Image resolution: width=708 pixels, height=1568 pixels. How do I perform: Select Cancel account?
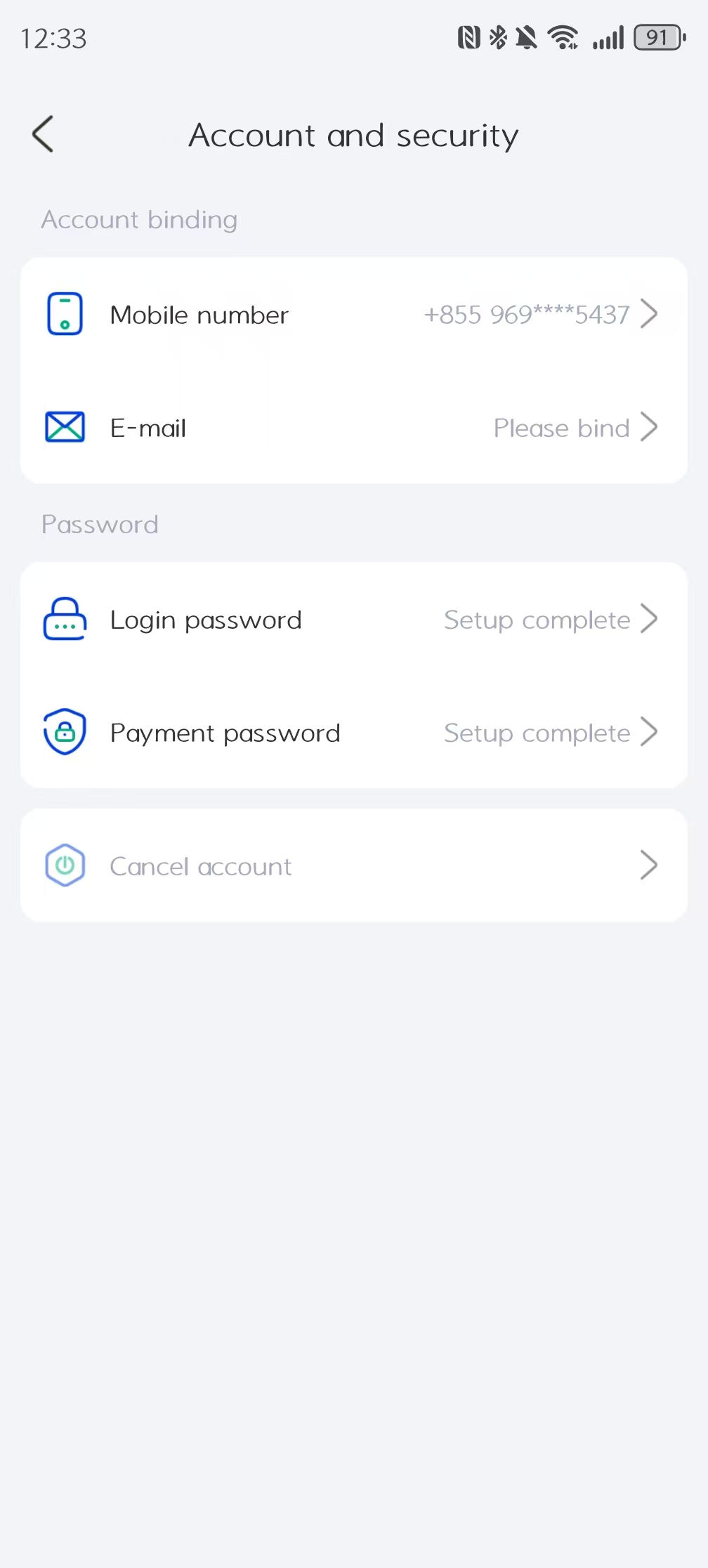[x=354, y=865]
